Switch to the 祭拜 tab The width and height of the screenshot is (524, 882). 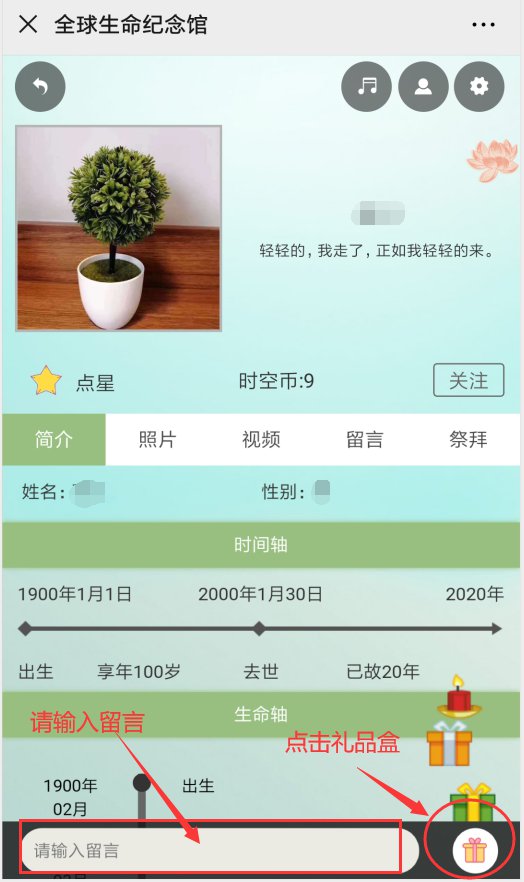pyautogui.click(x=468, y=439)
